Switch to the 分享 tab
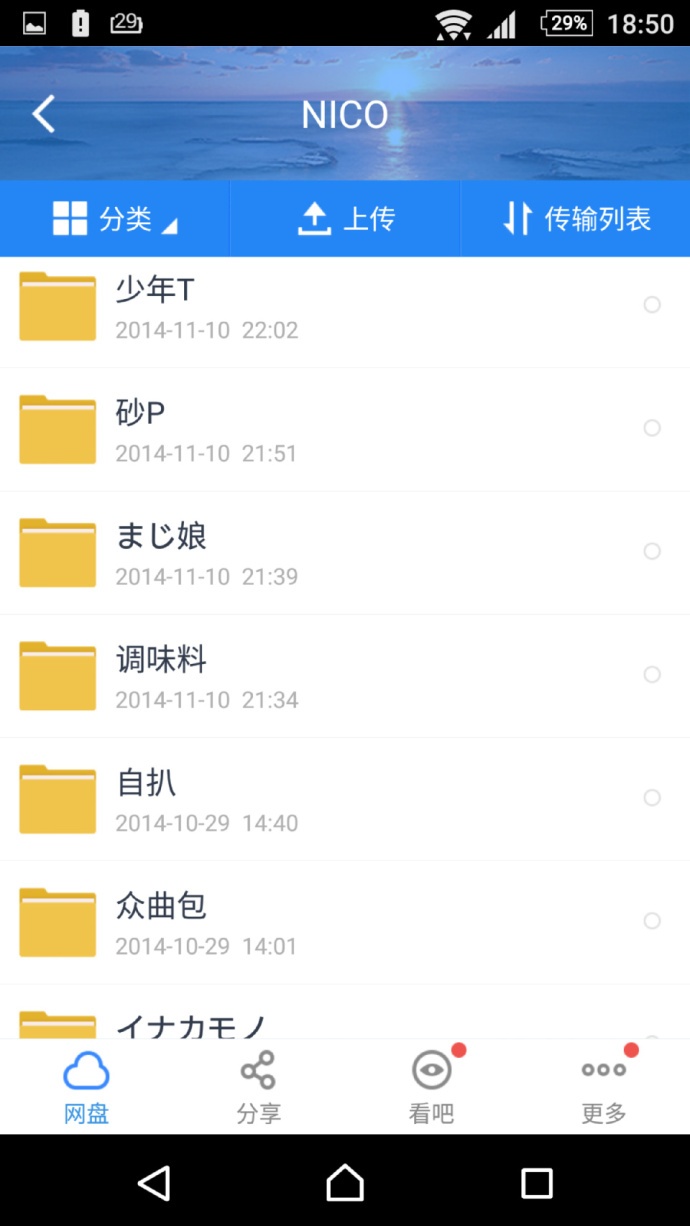The height and width of the screenshot is (1226, 690). (x=258, y=1086)
